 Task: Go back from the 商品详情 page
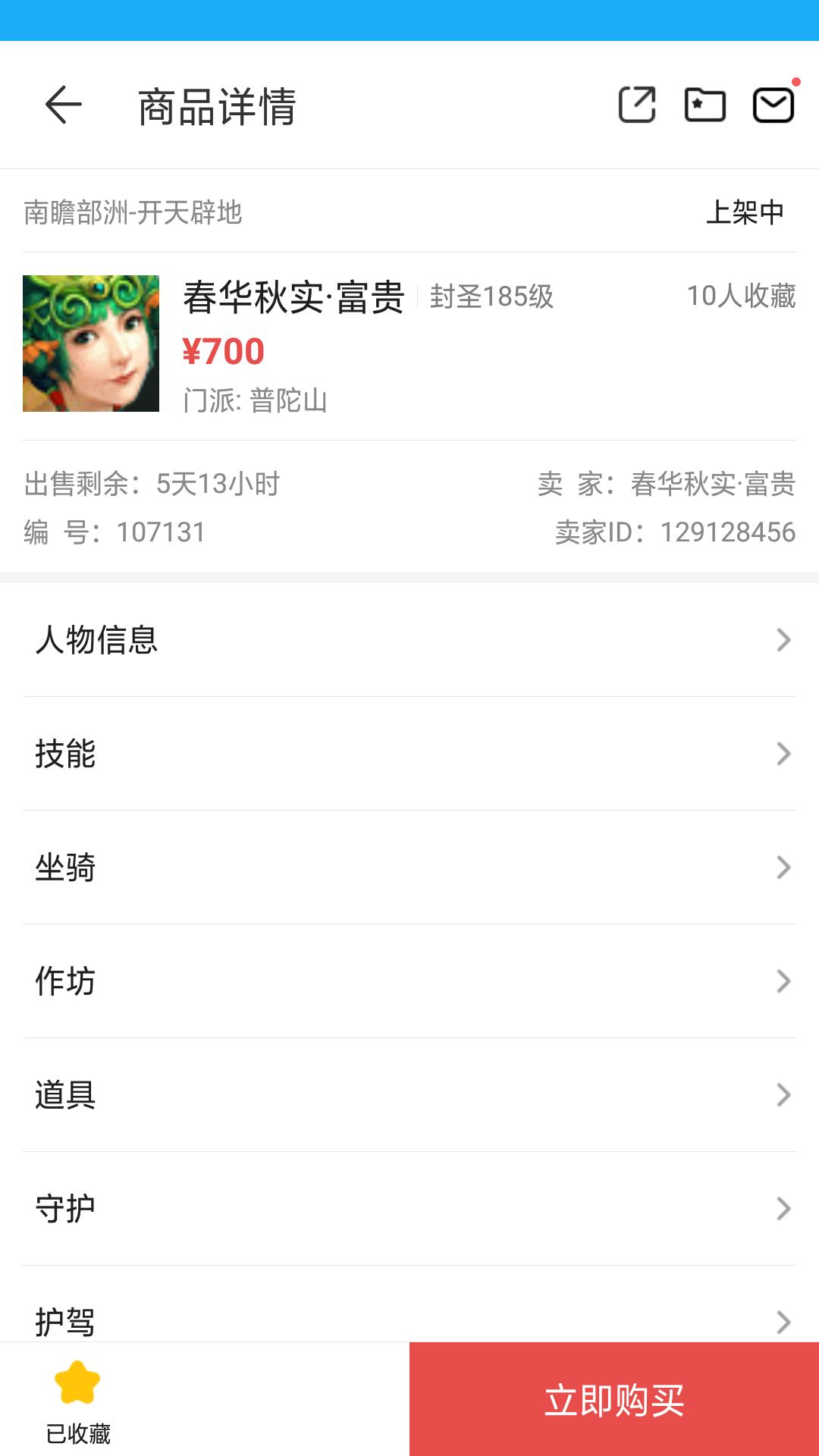pos(64,105)
